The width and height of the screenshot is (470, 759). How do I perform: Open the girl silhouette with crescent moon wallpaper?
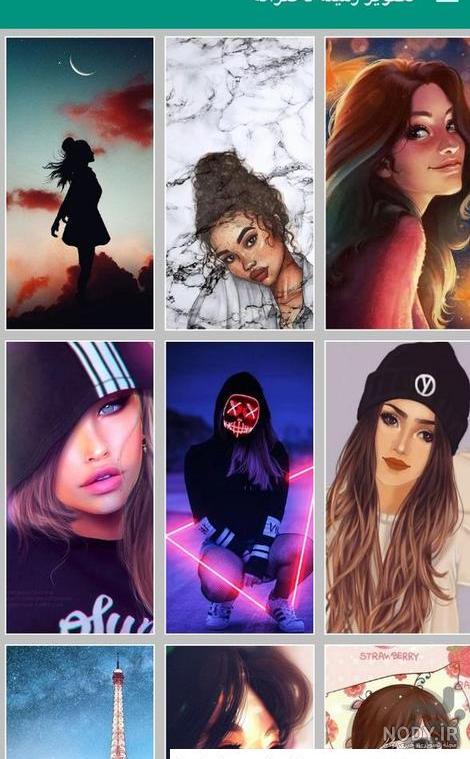click(80, 183)
